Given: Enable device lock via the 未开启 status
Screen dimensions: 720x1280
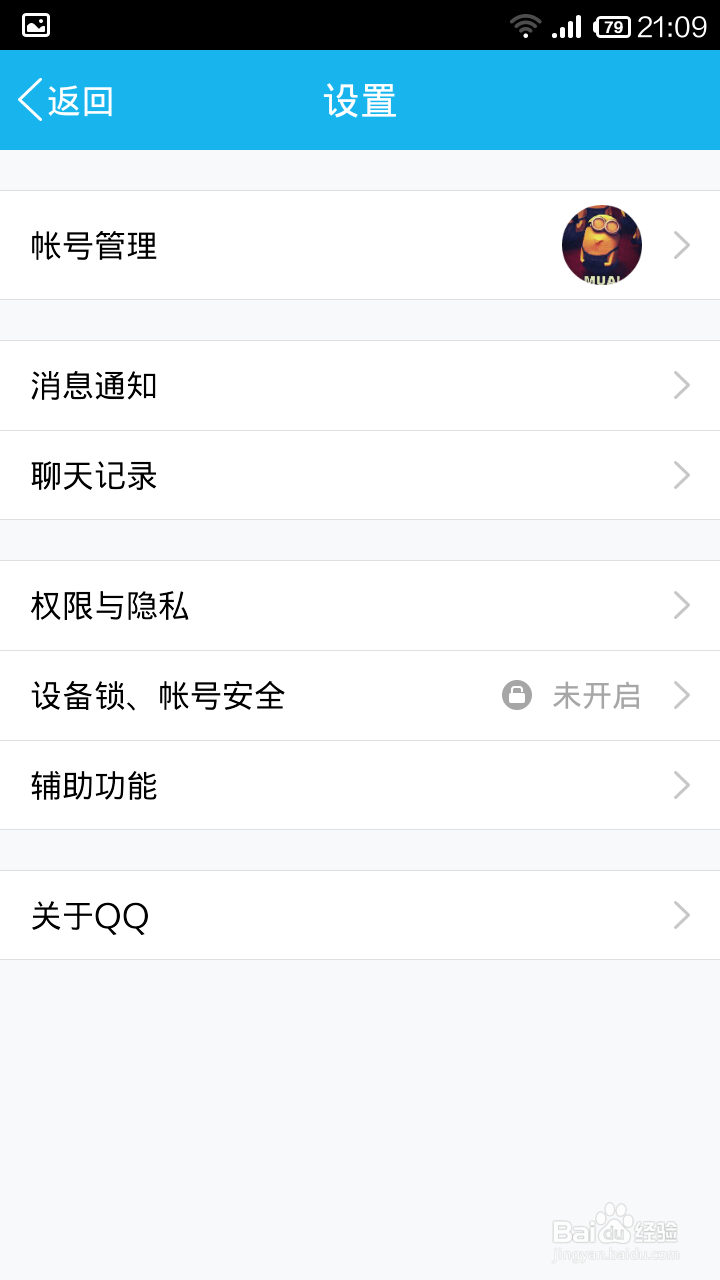Looking at the screenshot, I should tap(597, 695).
